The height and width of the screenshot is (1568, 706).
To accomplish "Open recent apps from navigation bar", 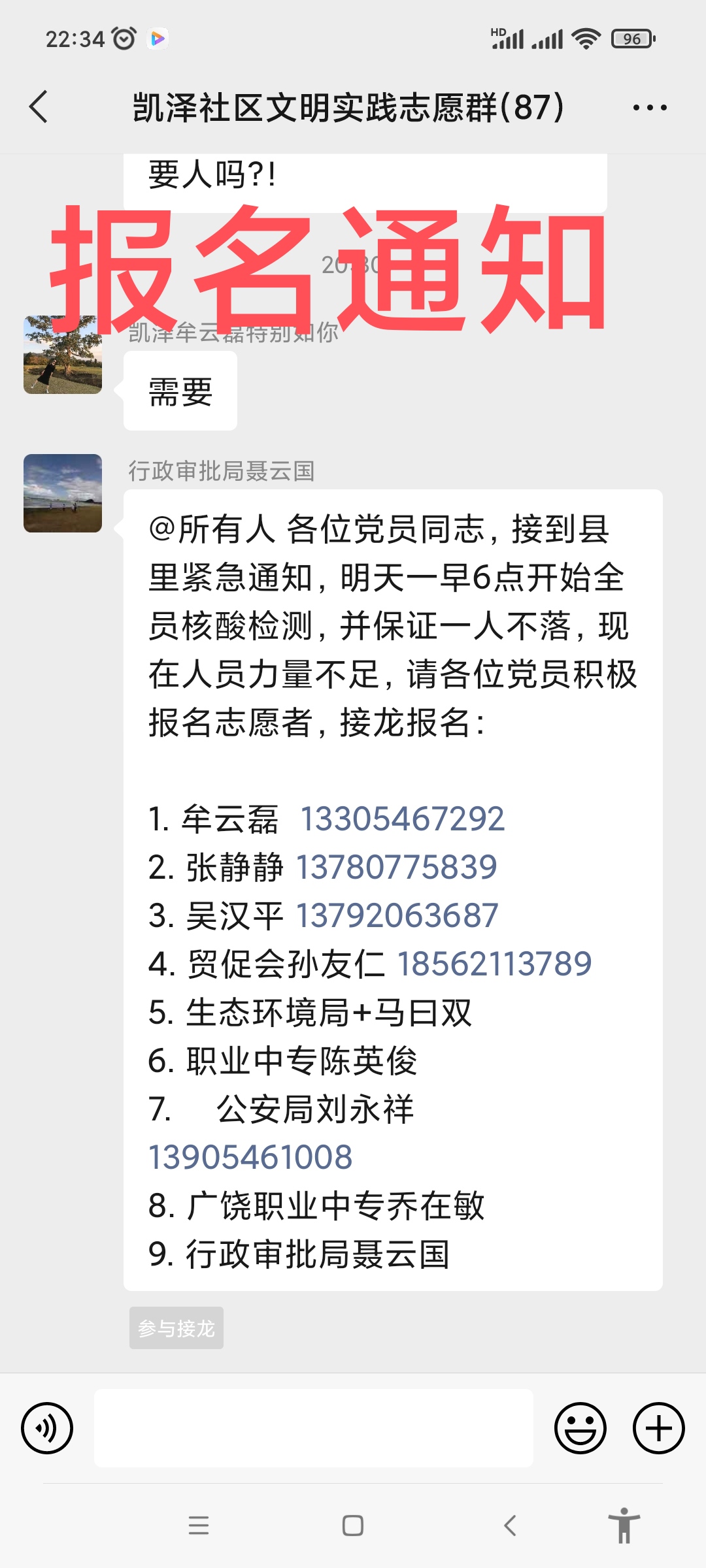I will [199, 1526].
